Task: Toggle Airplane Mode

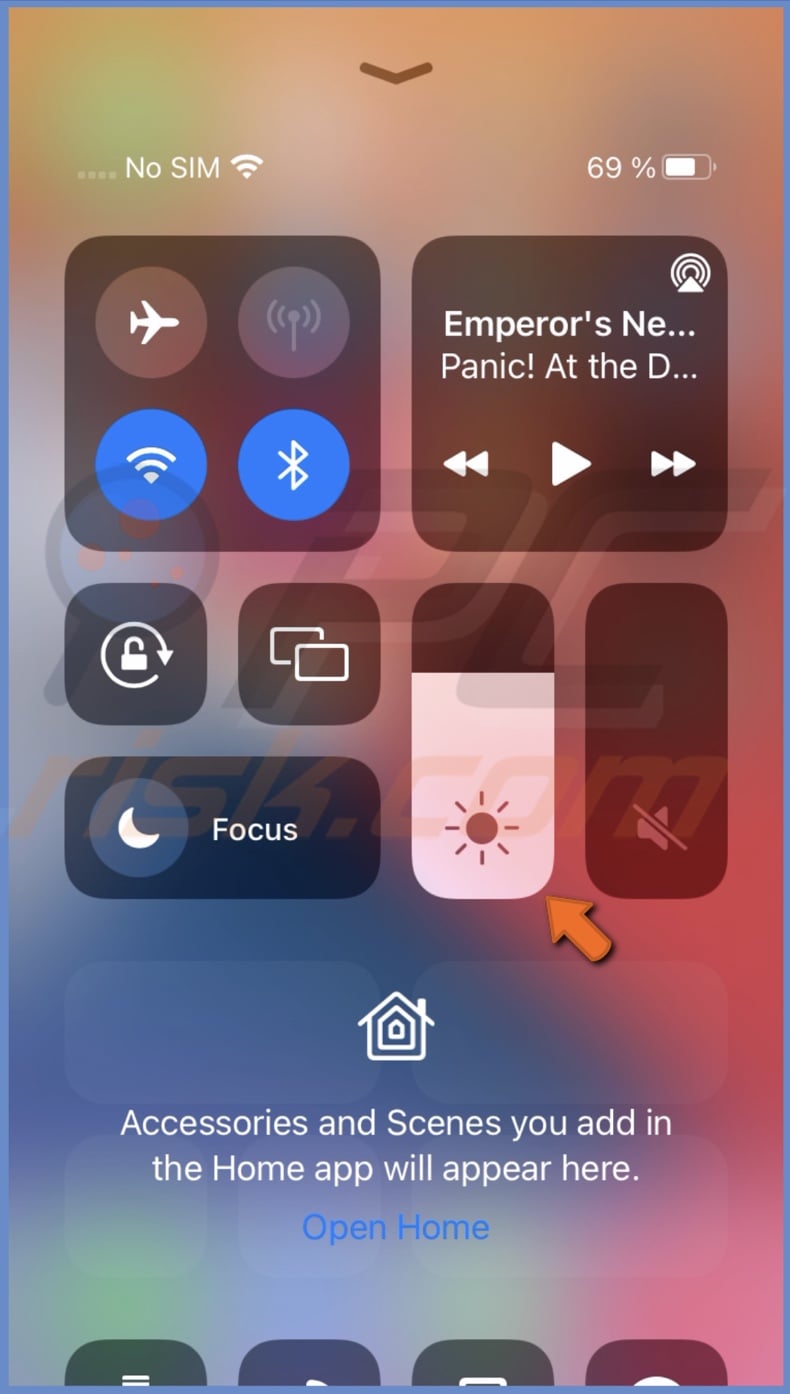Action: (x=151, y=323)
